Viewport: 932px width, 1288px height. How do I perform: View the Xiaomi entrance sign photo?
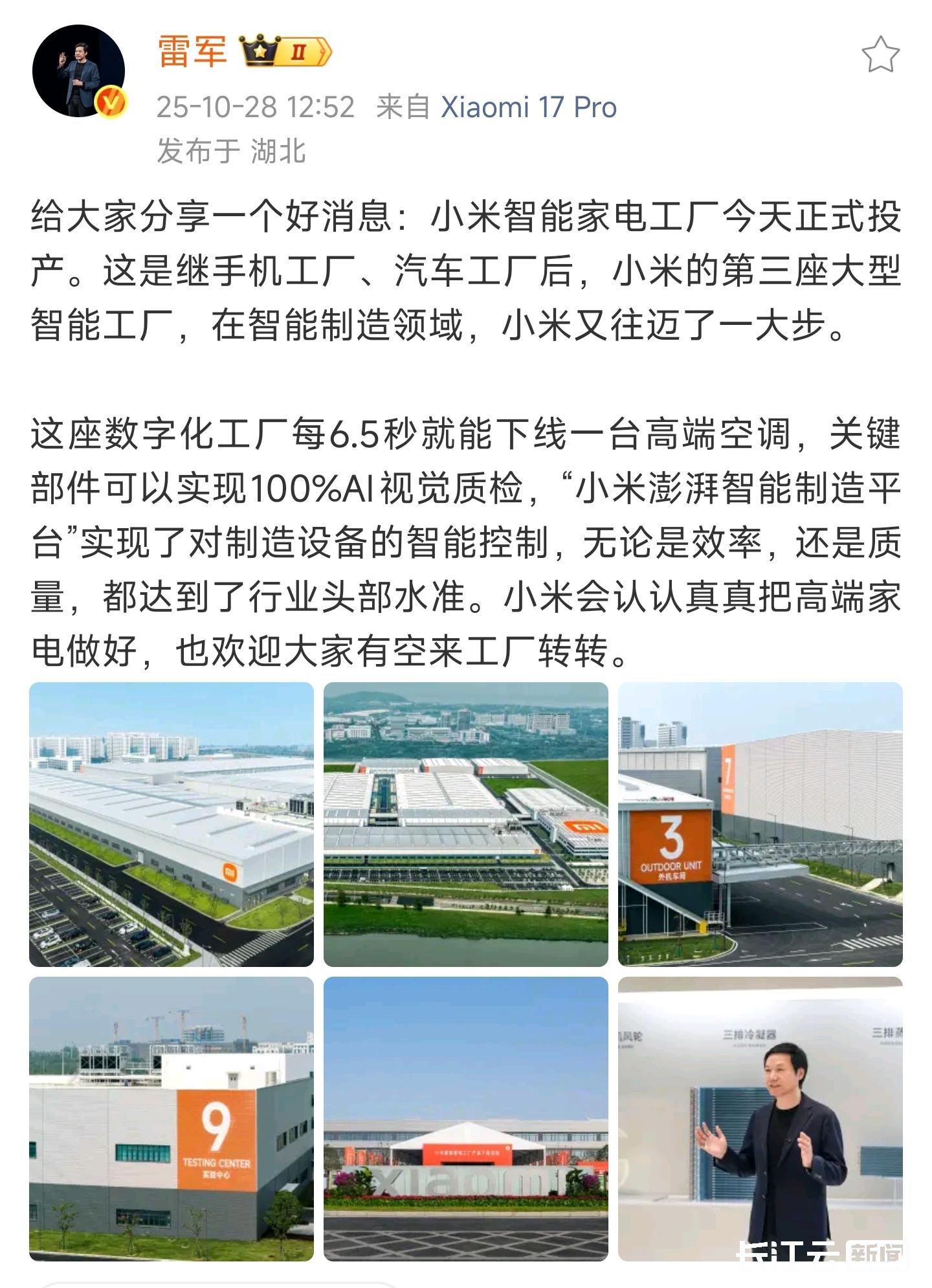coord(465,1118)
